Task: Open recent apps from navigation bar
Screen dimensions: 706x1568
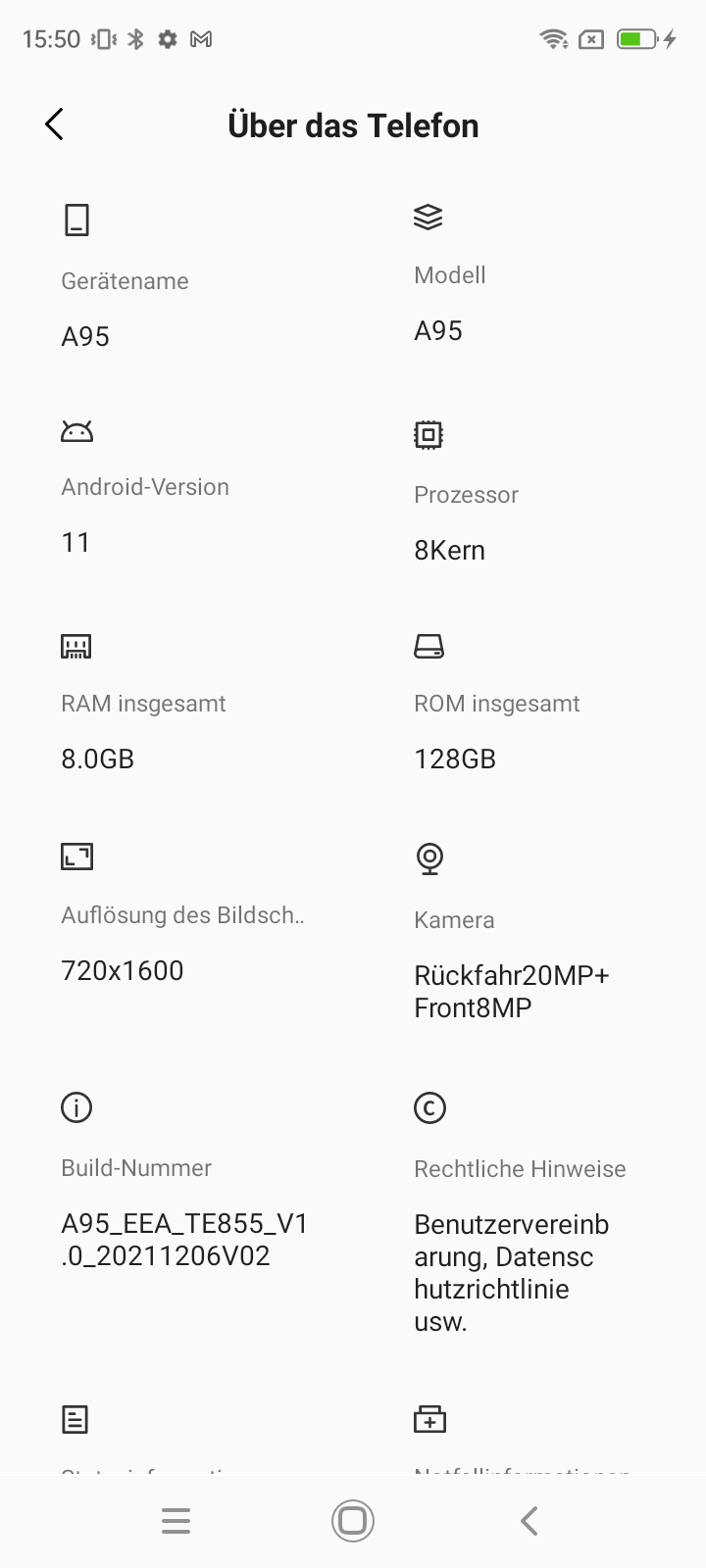Action: click(x=176, y=1521)
